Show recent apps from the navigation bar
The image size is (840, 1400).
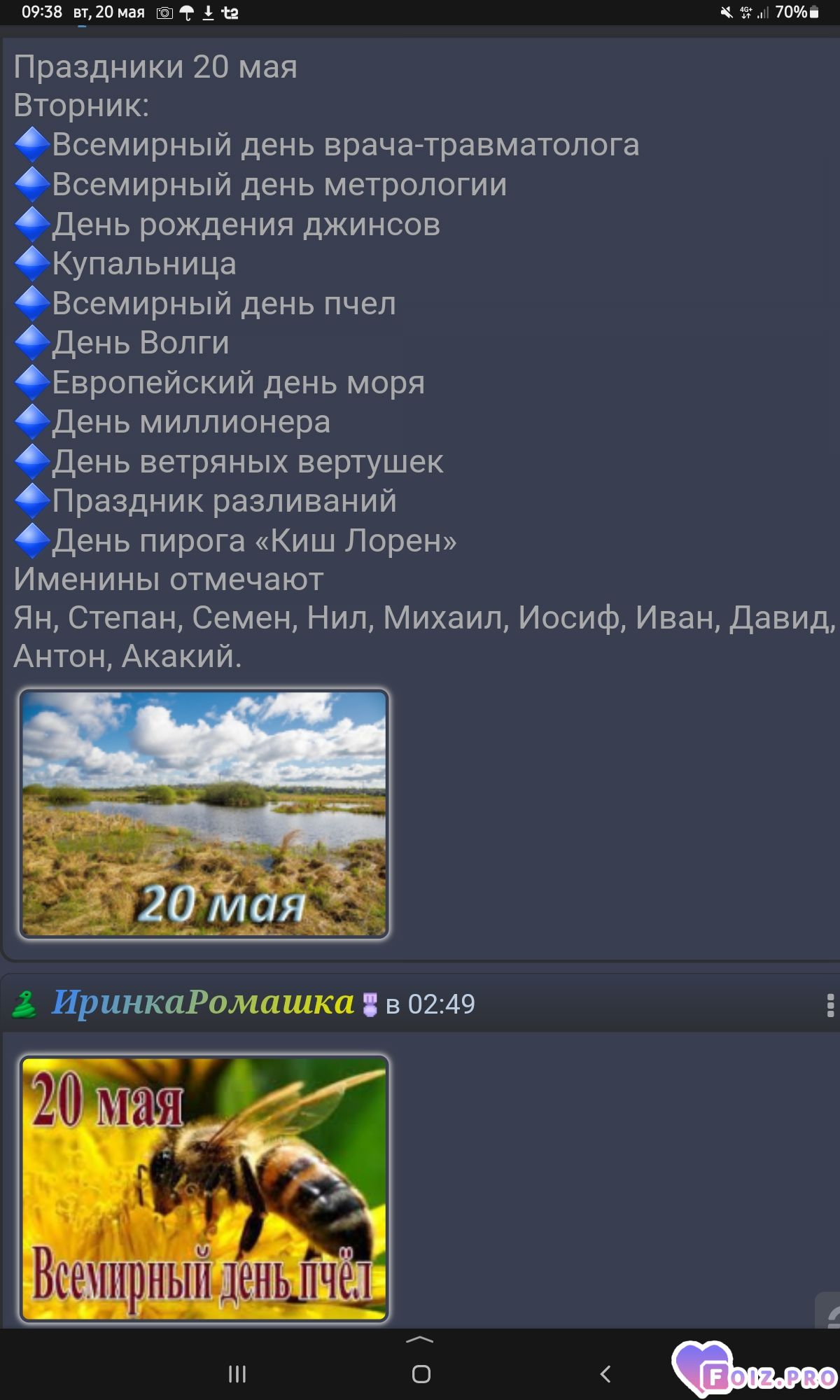point(237,1374)
